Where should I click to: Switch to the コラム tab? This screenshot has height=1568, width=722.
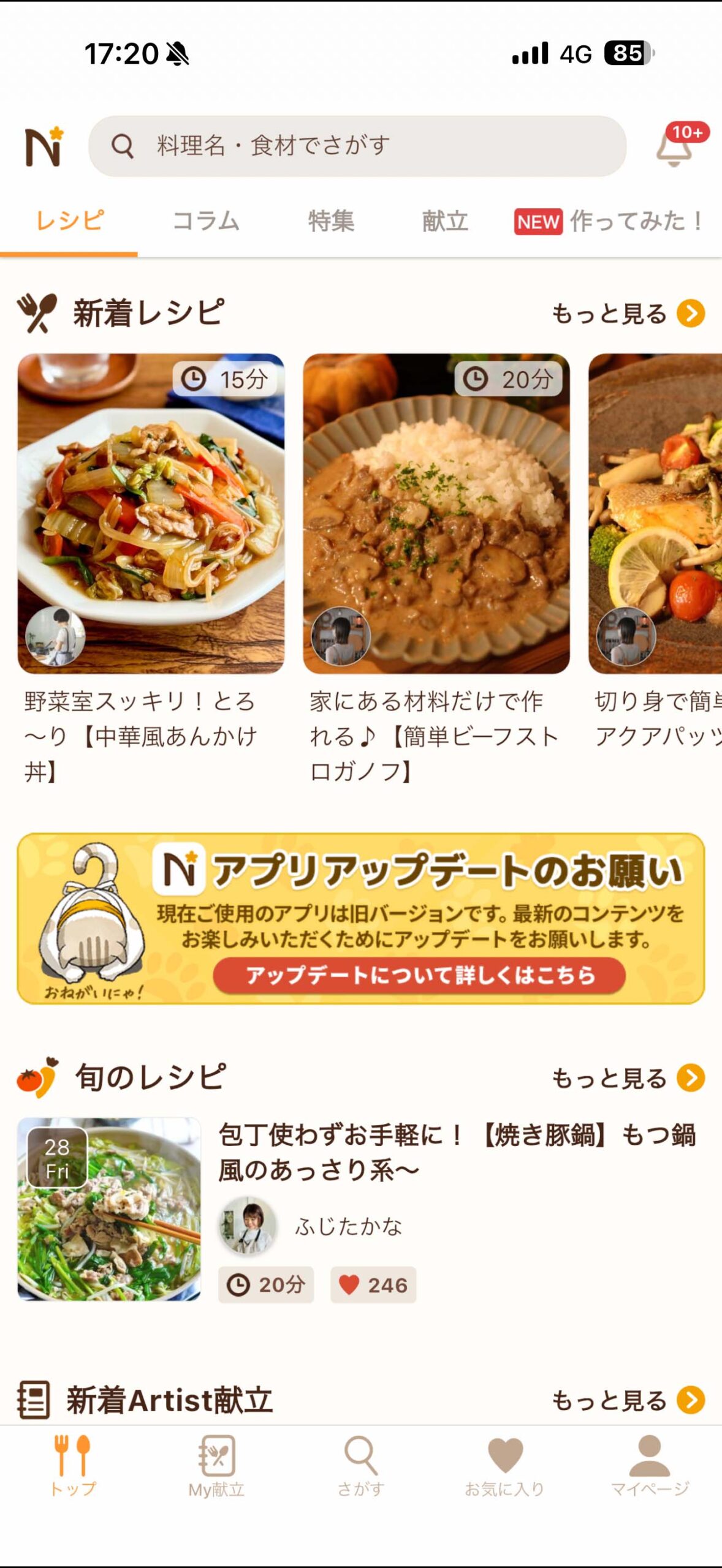coord(206,221)
